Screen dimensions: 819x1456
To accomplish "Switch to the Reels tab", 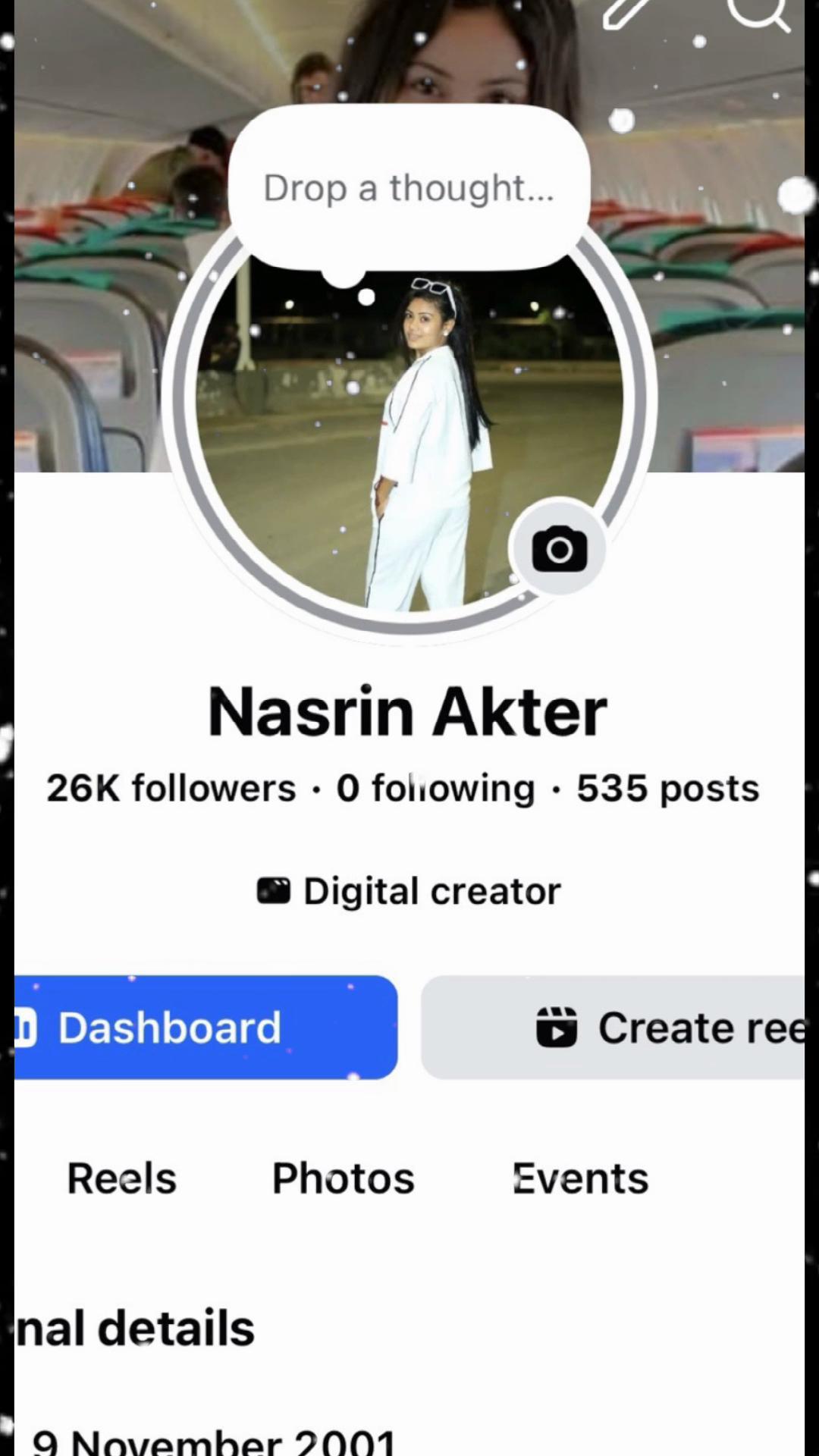I will [x=122, y=1178].
